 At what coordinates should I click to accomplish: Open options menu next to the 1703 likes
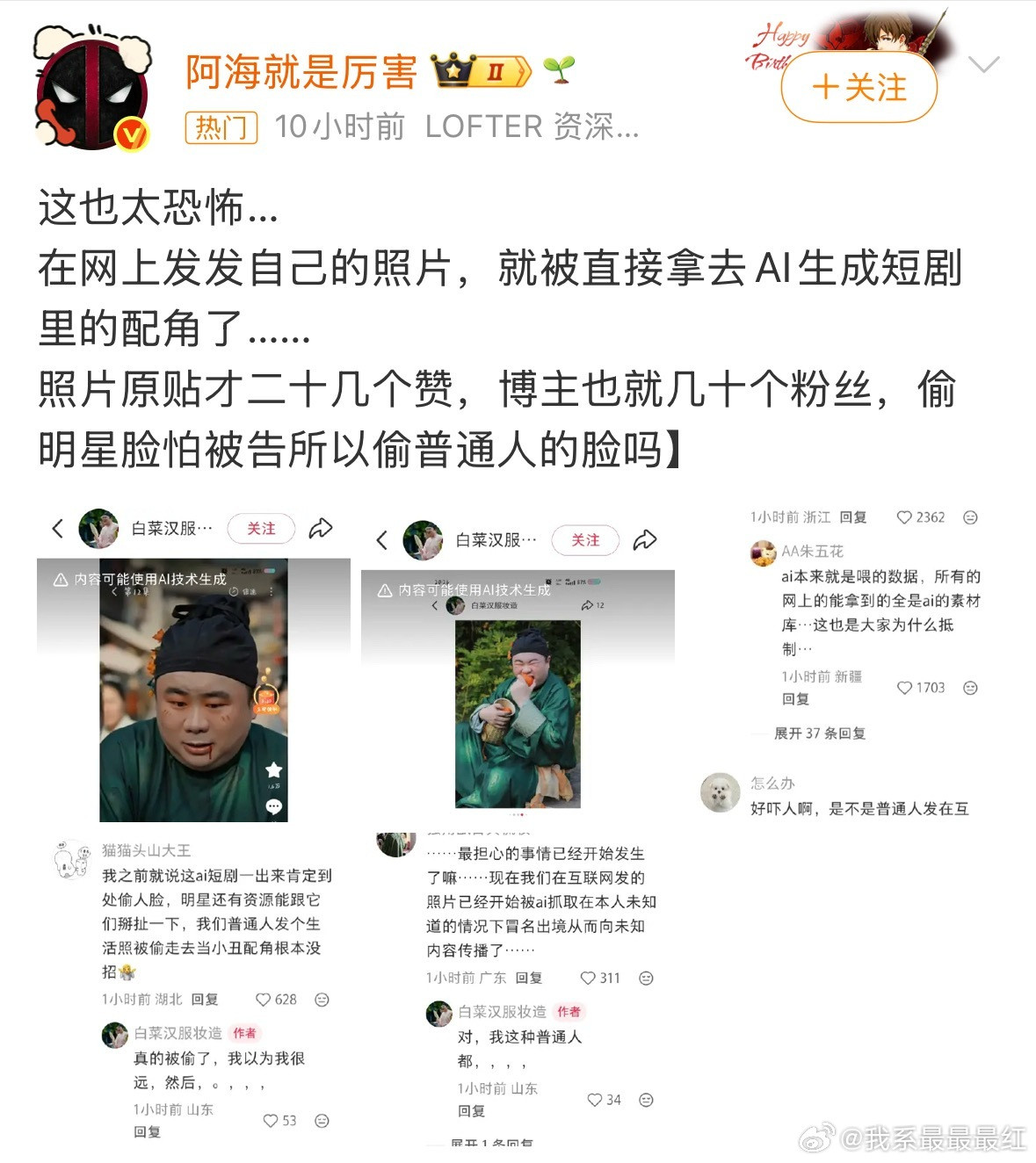(969, 689)
